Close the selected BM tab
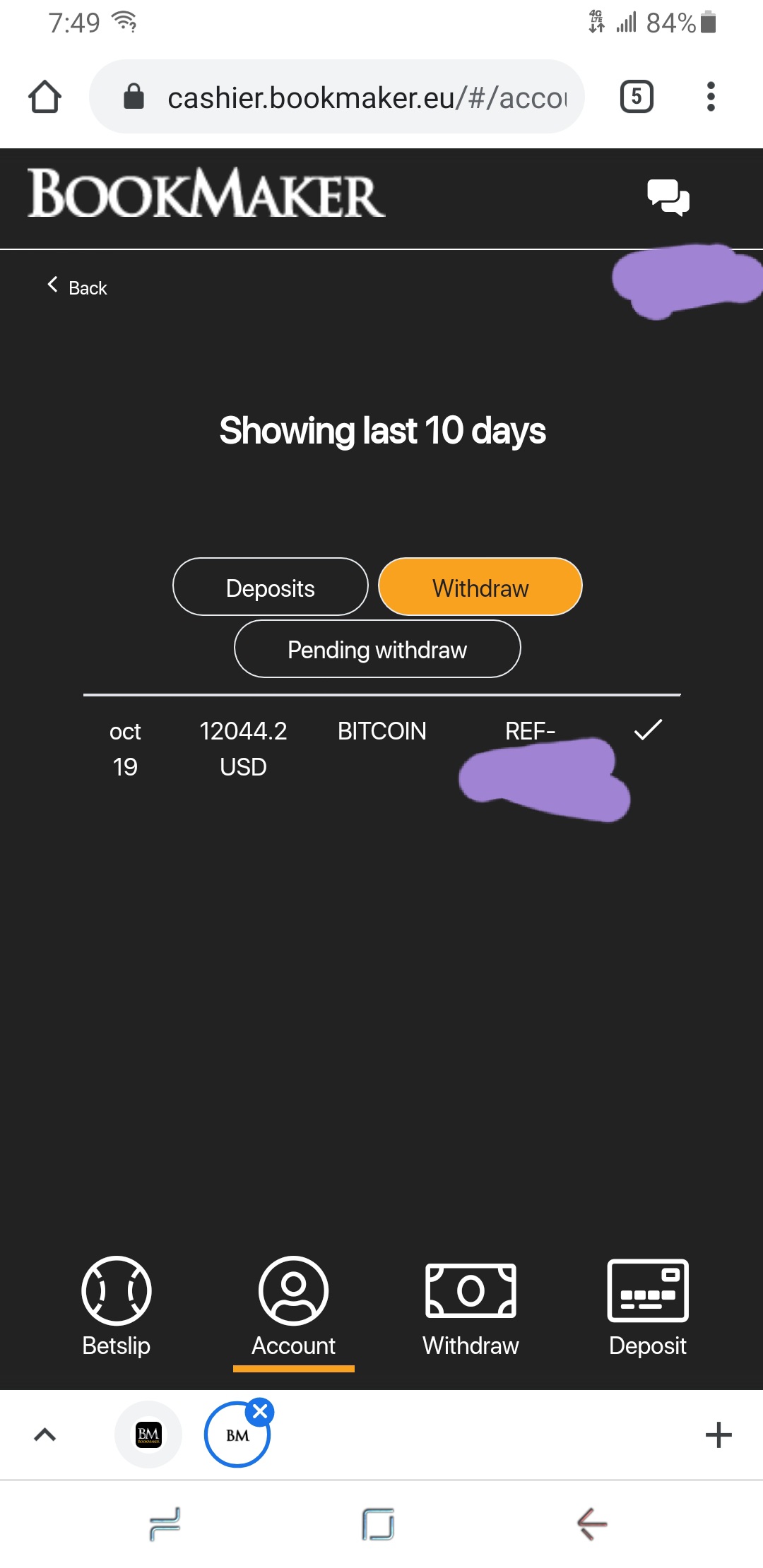Viewport: 763px width, 1568px height. coord(260,1412)
